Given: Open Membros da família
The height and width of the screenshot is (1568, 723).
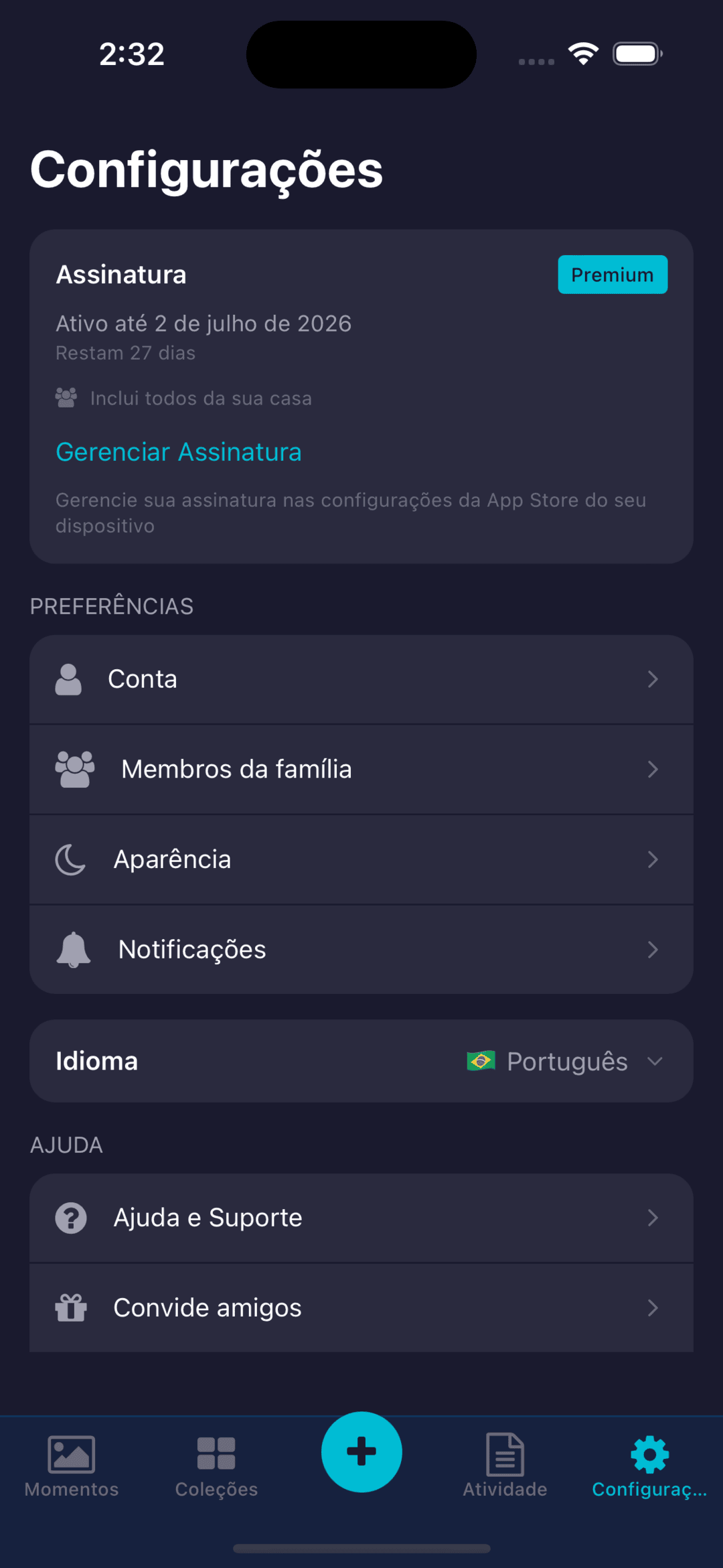Looking at the screenshot, I should click(361, 770).
